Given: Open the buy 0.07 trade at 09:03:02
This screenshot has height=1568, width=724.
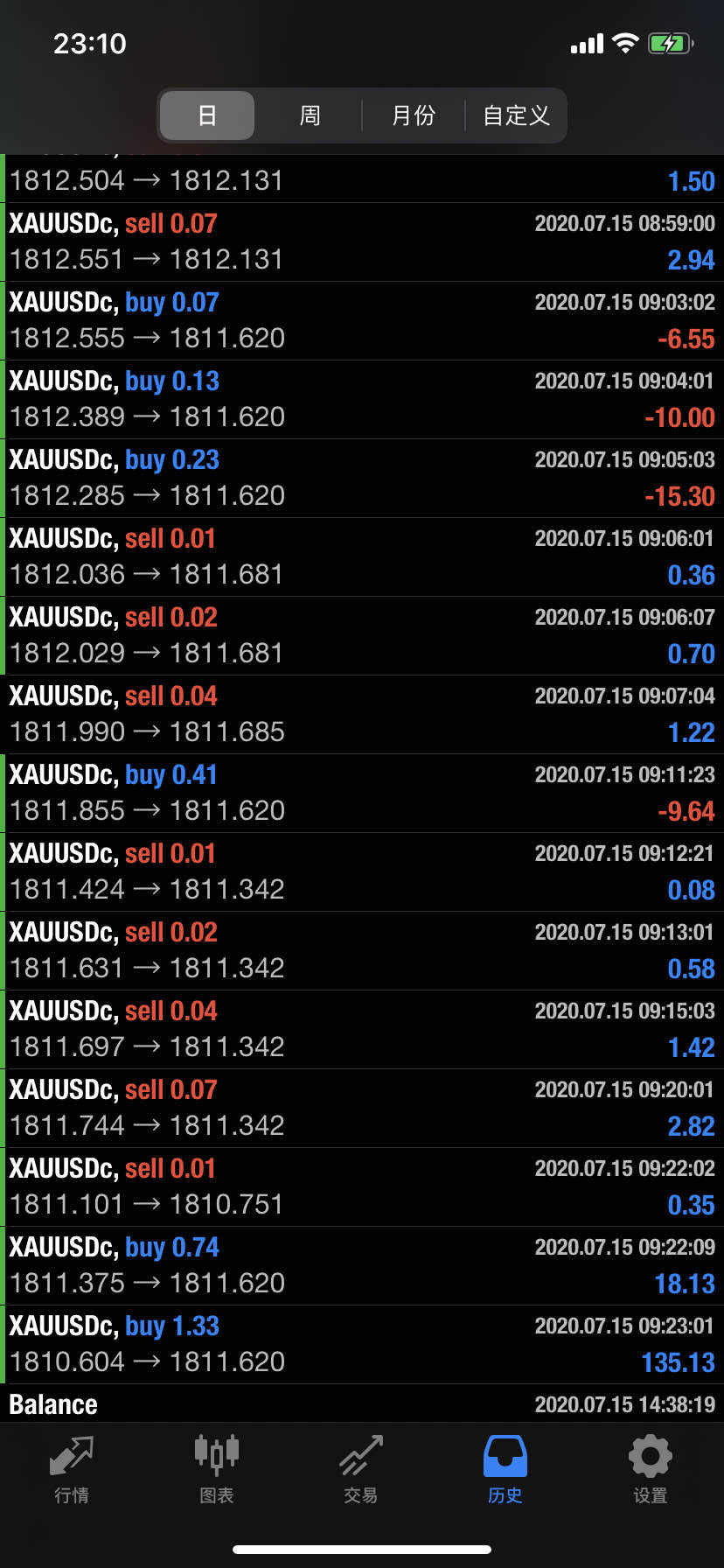Looking at the screenshot, I should (x=362, y=320).
